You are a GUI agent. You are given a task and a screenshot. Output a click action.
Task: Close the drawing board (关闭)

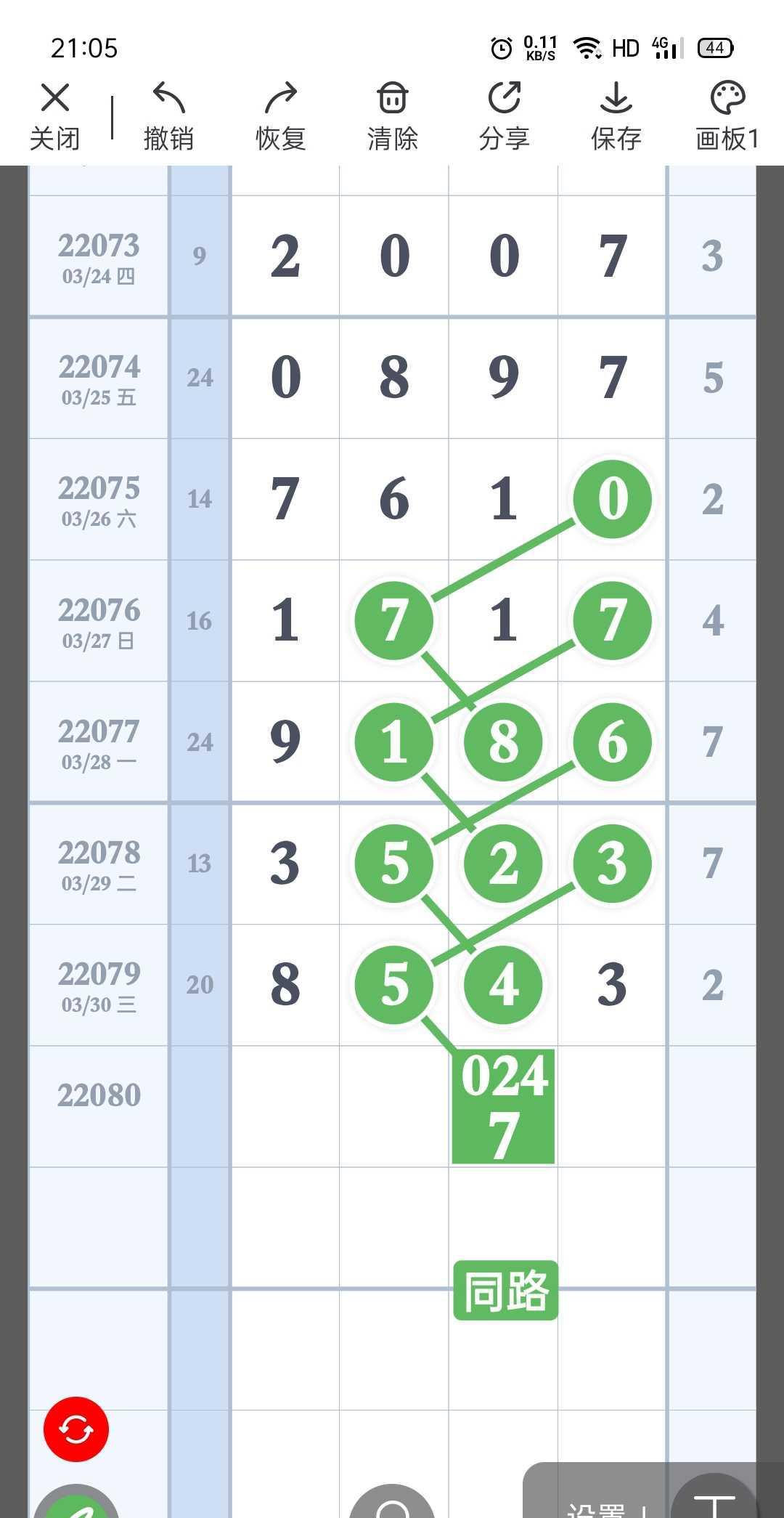[x=55, y=116]
